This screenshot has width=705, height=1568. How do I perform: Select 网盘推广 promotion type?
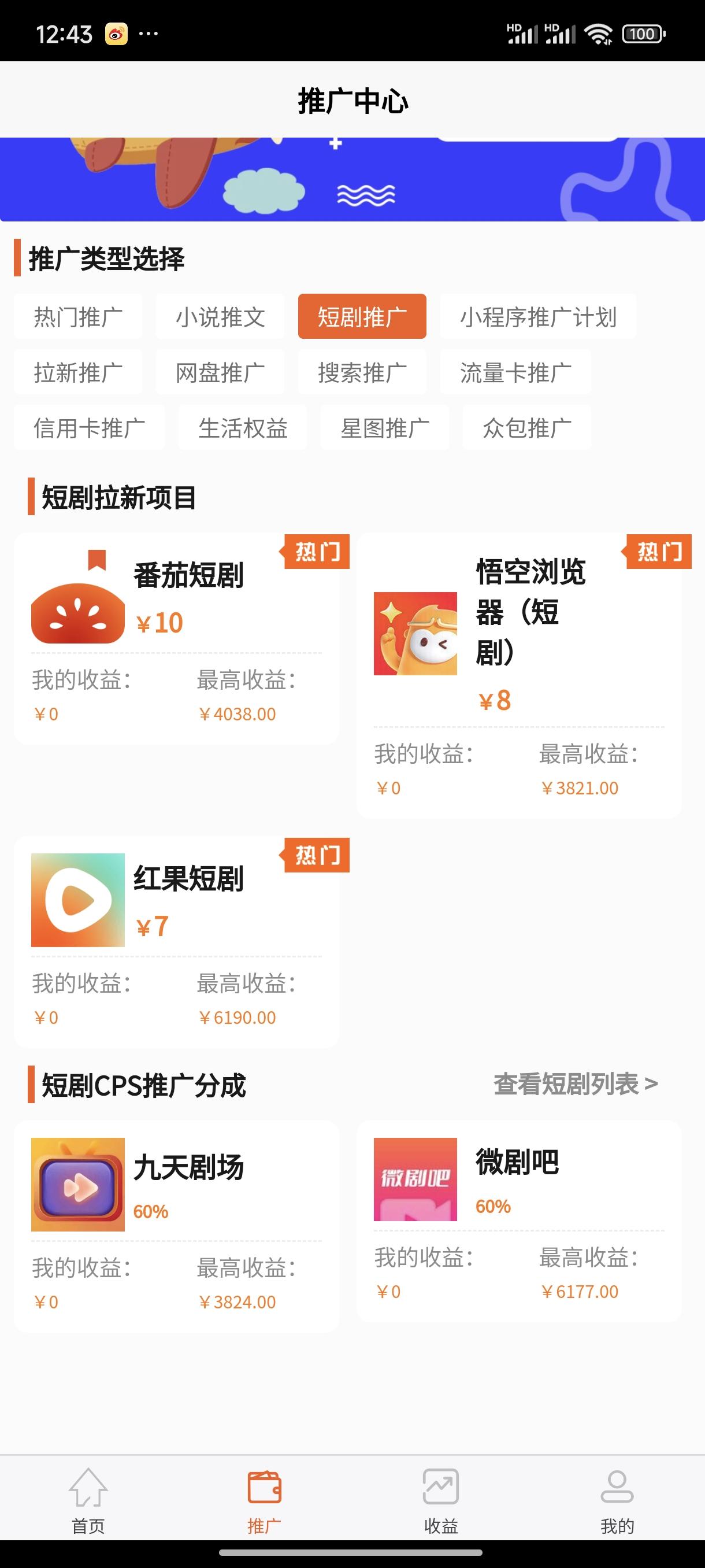coord(220,372)
